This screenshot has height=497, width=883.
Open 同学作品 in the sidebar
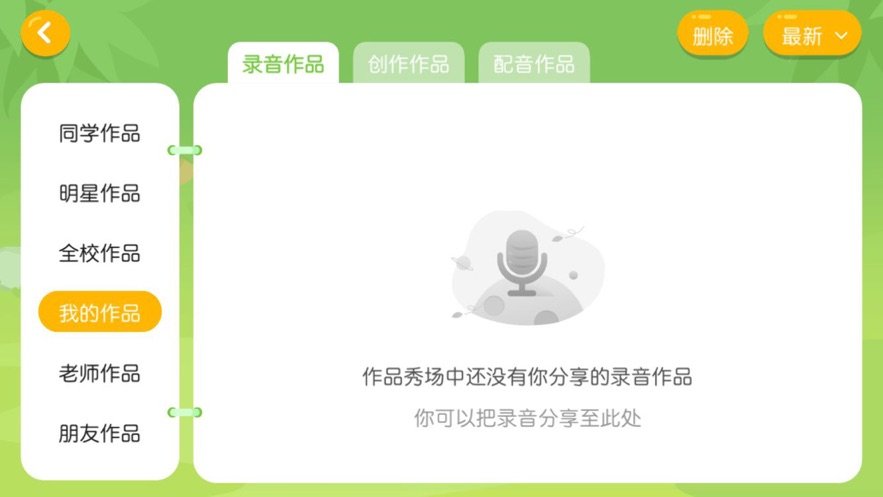[x=99, y=133]
